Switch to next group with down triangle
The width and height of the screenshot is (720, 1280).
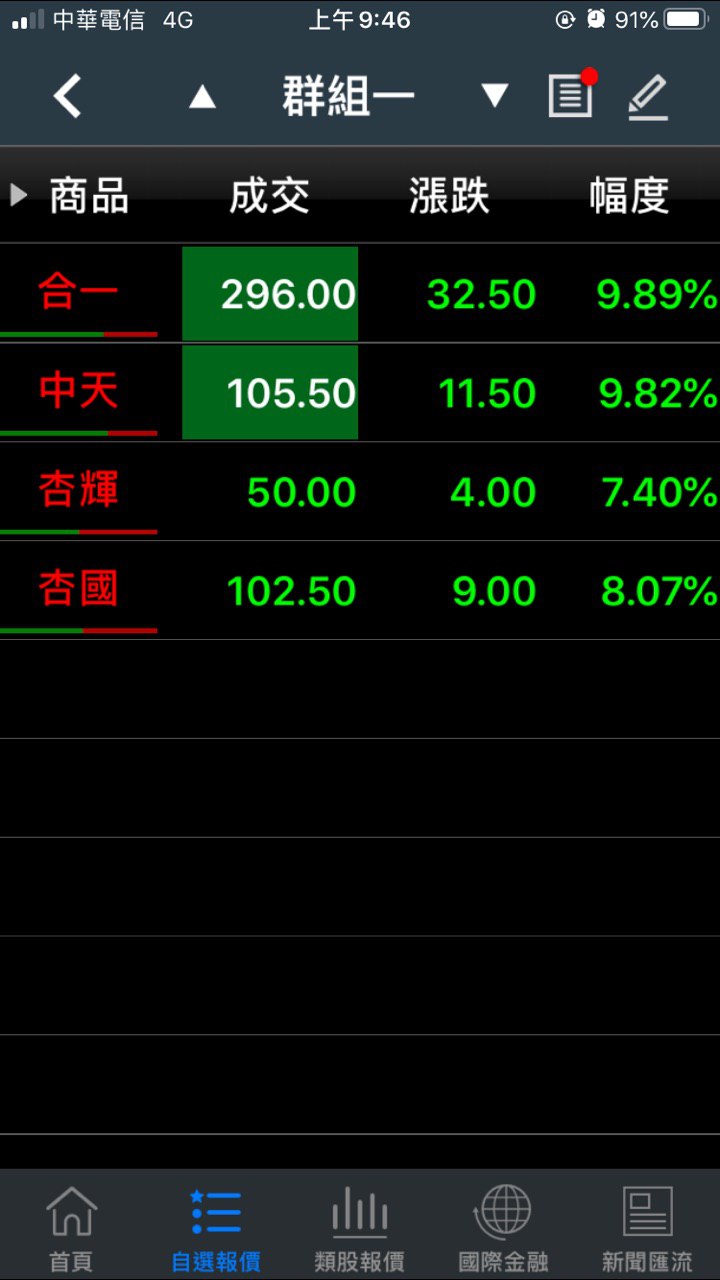point(494,96)
